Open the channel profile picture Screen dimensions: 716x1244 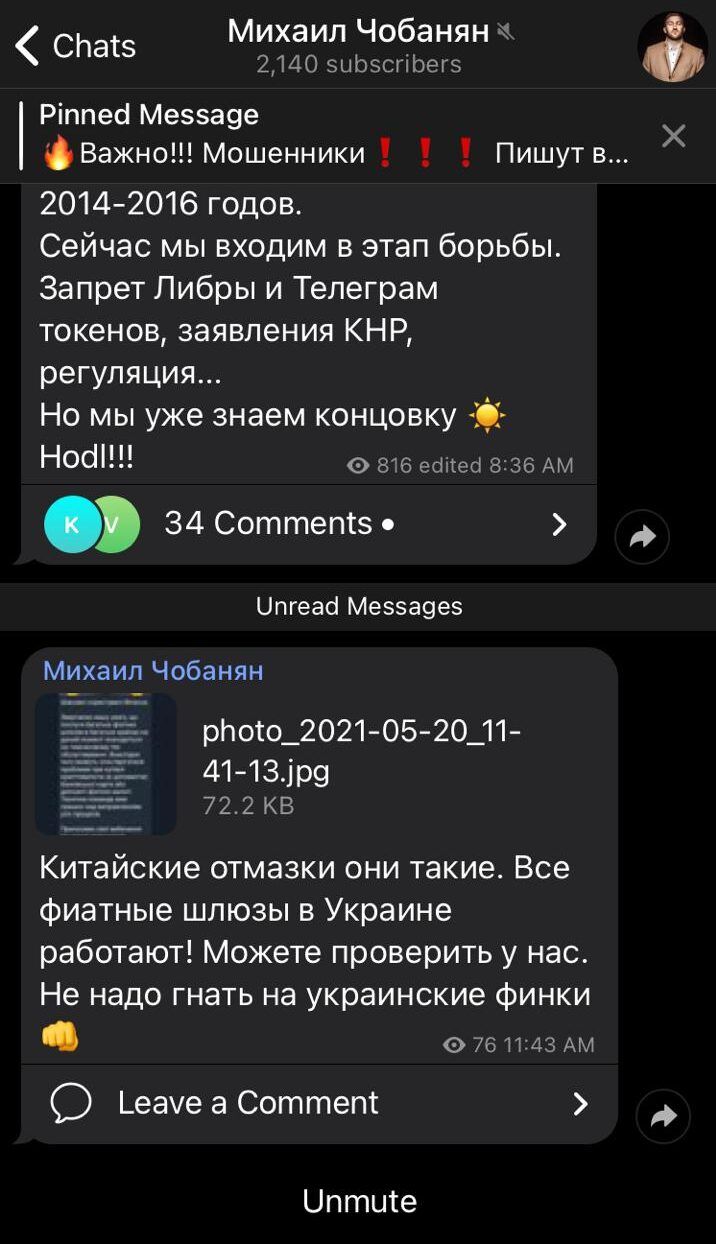672,47
